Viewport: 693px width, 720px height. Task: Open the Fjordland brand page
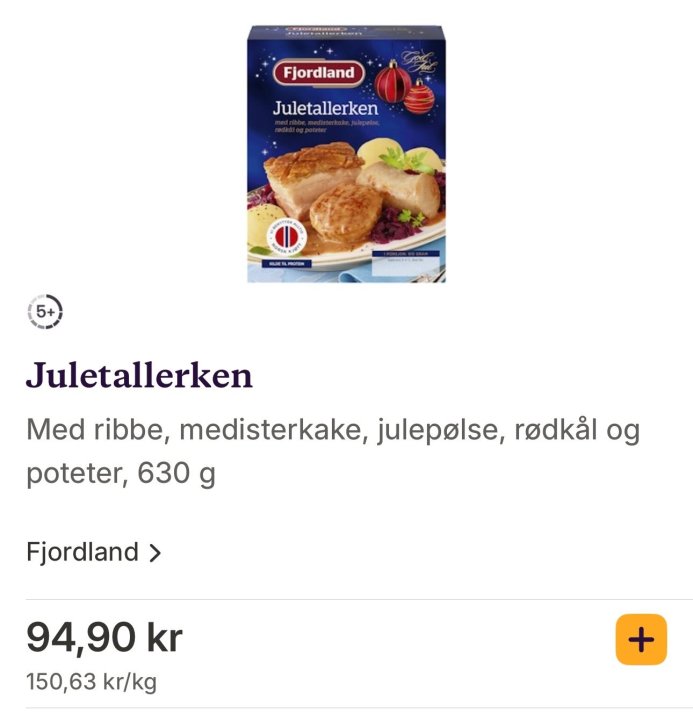[93, 552]
